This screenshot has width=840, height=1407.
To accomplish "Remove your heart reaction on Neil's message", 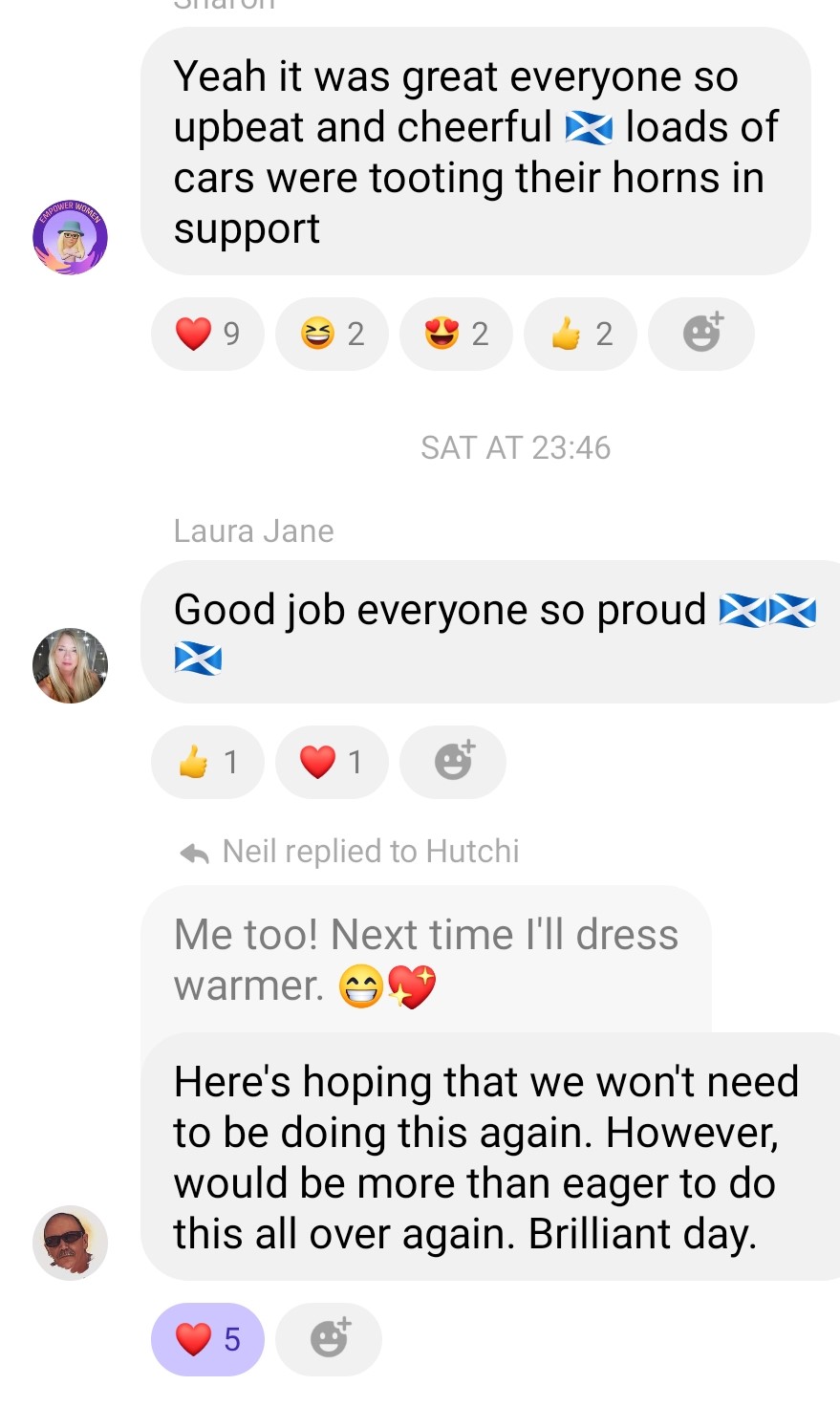I will pyautogui.click(x=206, y=1339).
